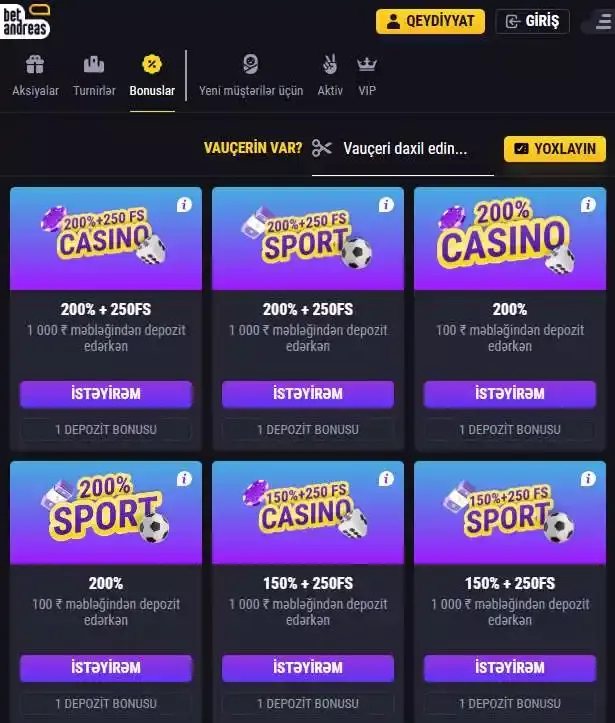
Task: Claim the 150%+250 FS Sport bonus via İSTƏYİRƏM
Action: click(x=510, y=668)
